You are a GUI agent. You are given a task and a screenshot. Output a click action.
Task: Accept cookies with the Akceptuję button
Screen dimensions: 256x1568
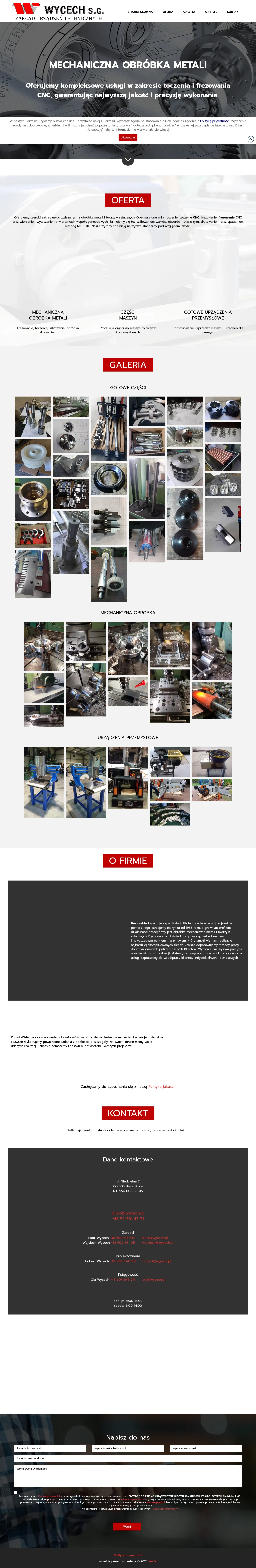[128, 138]
